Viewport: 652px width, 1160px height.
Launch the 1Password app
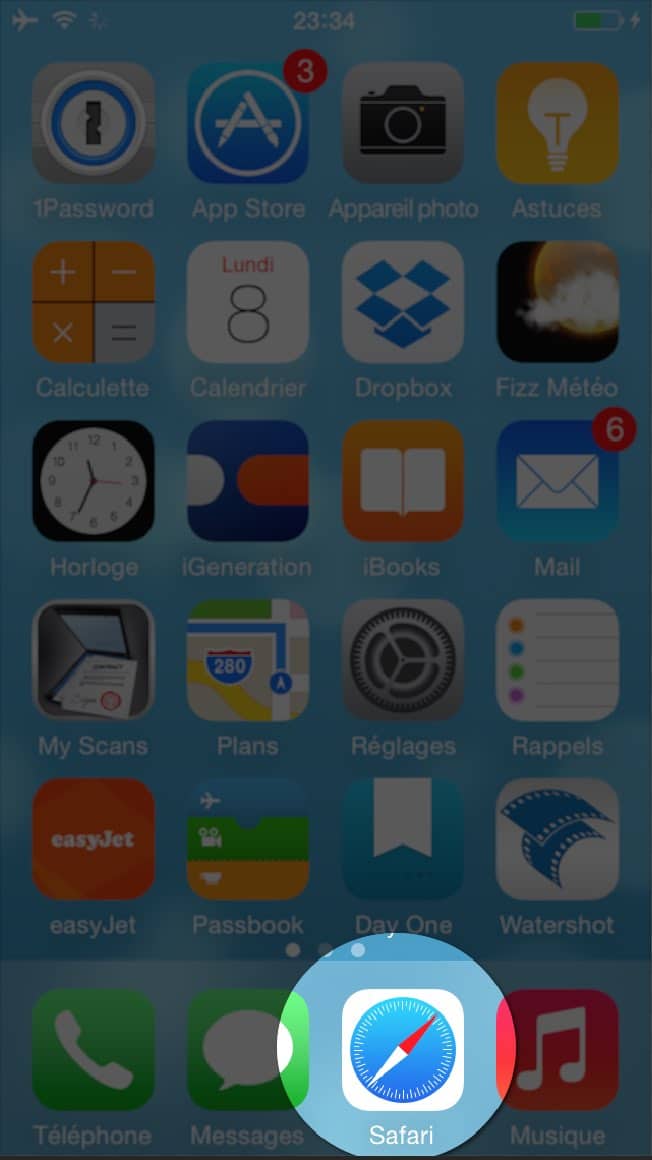click(93, 123)
